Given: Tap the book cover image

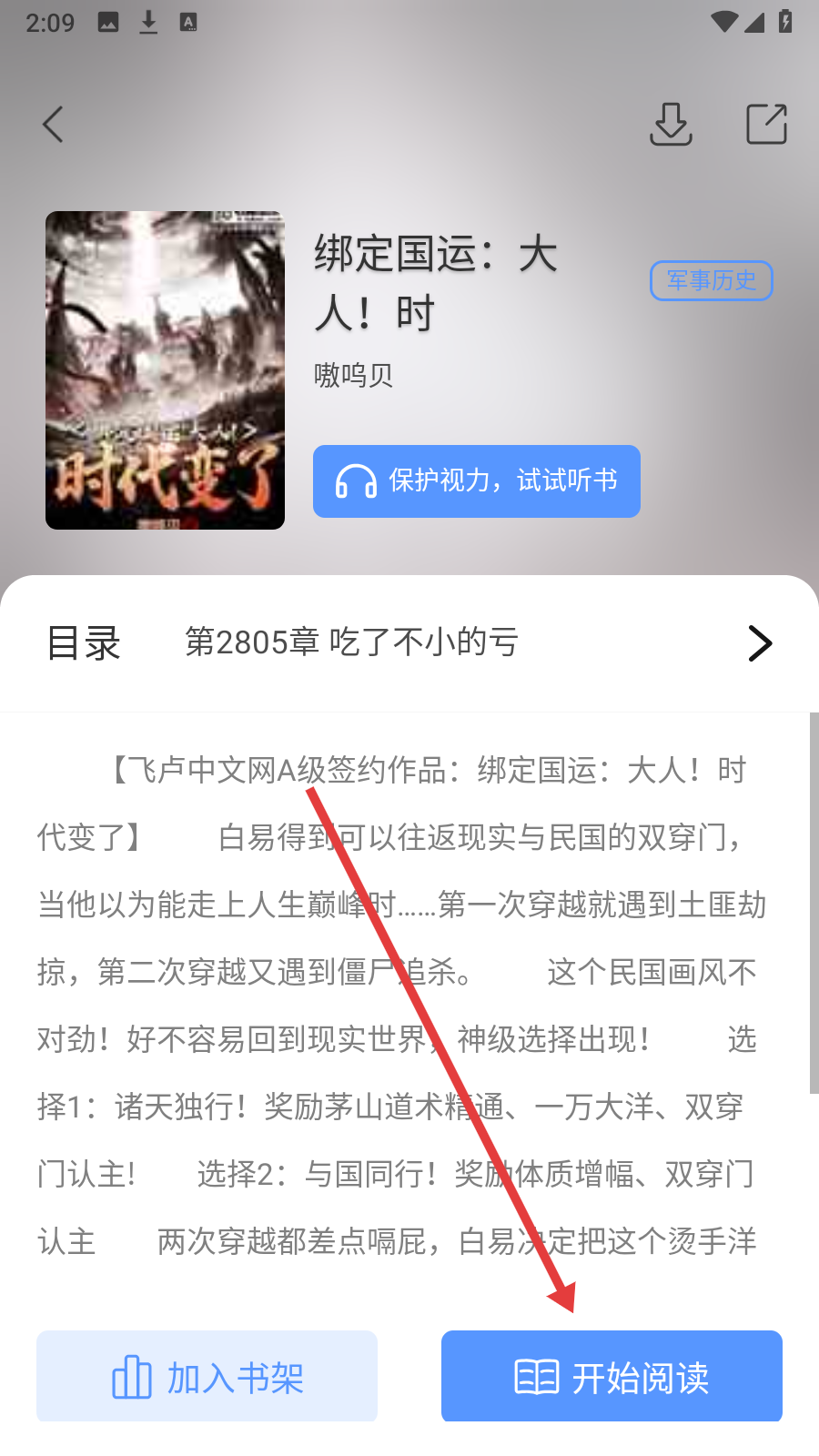Looking at the screenshot, I should (x=165, y=370).
